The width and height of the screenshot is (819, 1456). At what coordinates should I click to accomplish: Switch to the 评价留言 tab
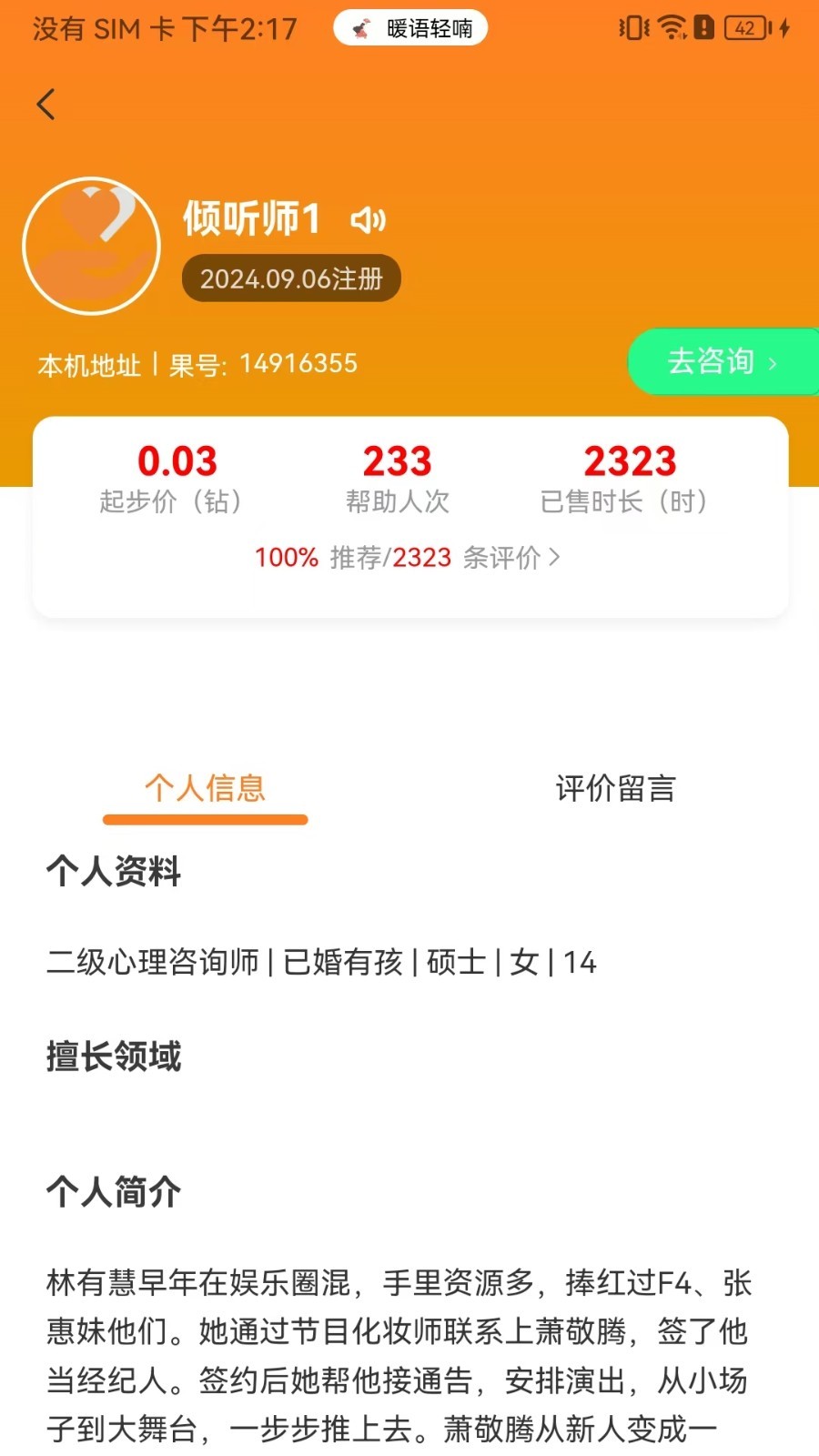(615, 788)
